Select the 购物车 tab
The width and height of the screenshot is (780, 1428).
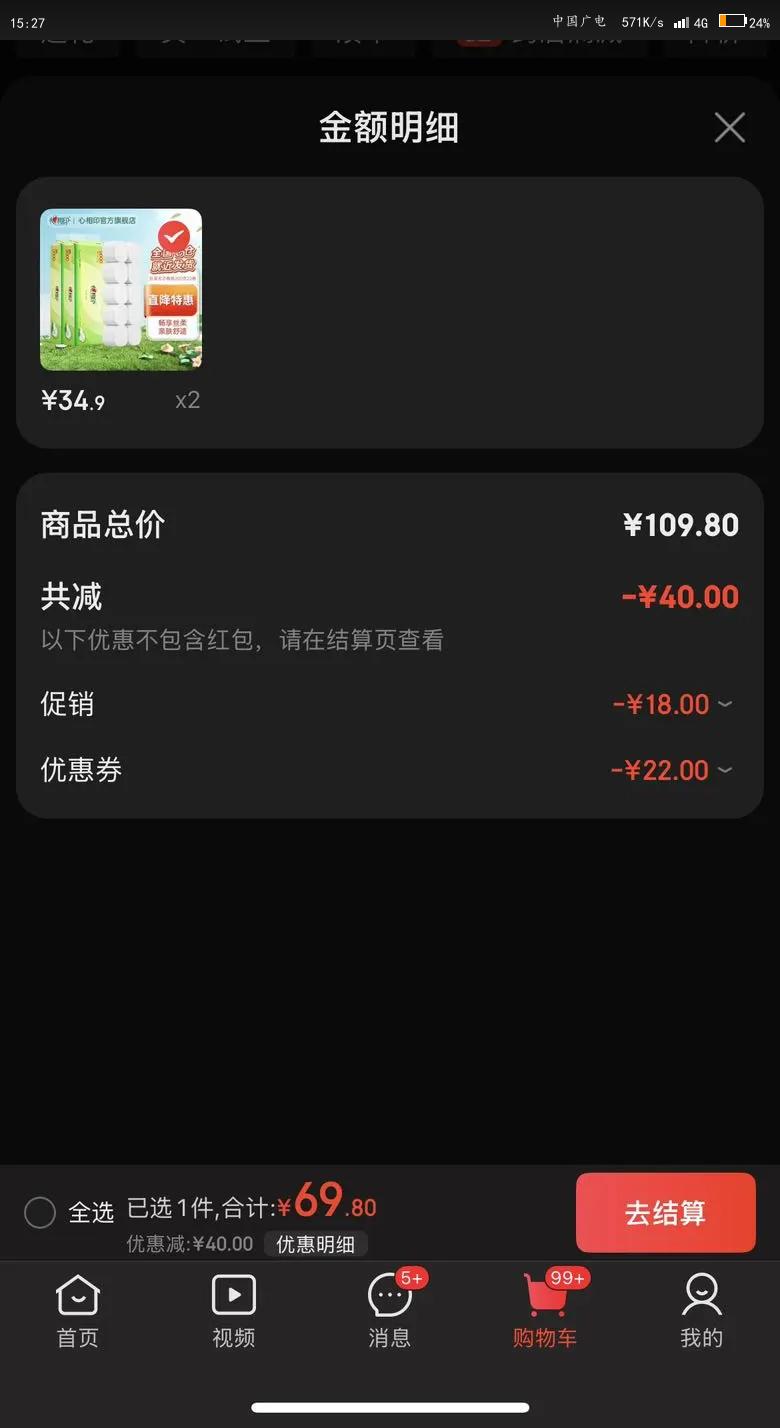click(x=545, y=1312)
